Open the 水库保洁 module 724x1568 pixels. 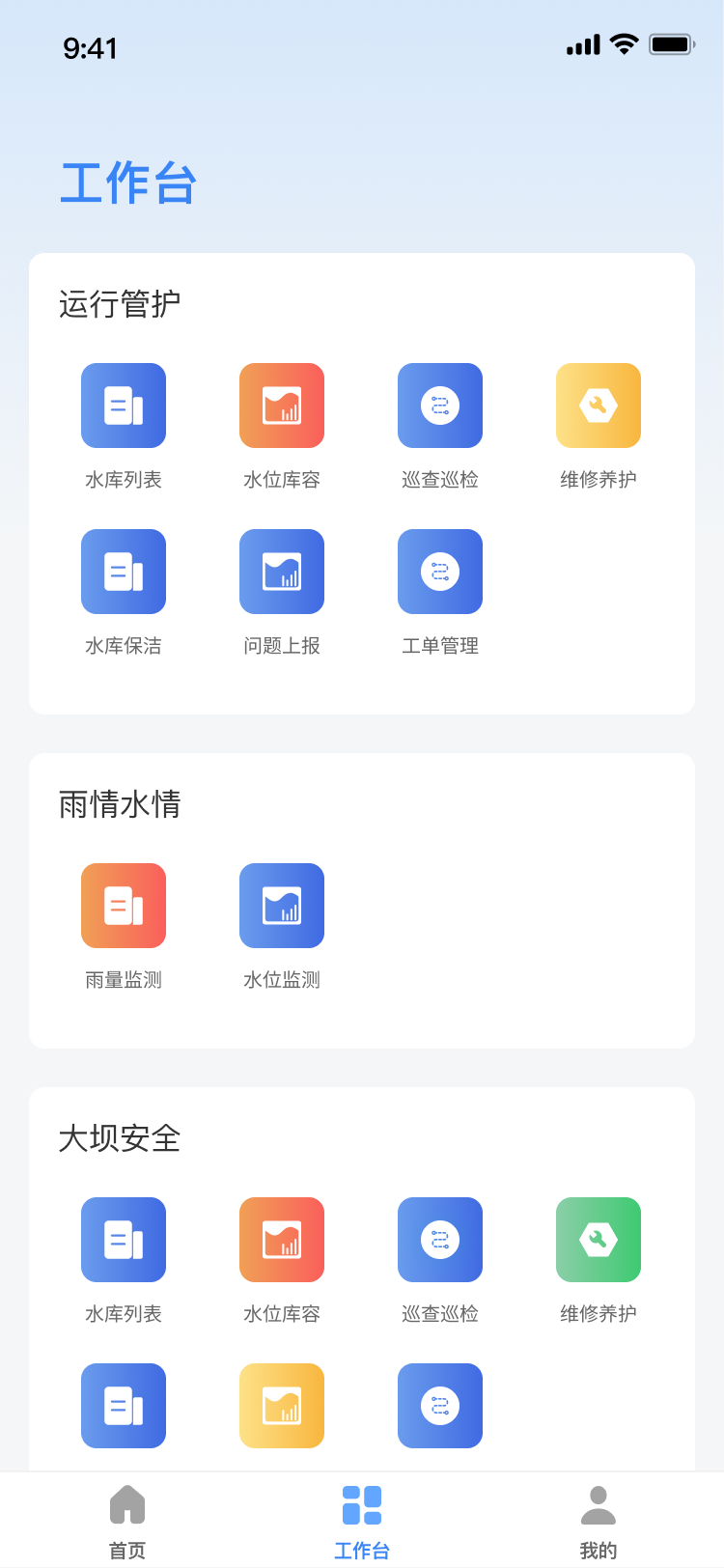[x=124, y=572]
